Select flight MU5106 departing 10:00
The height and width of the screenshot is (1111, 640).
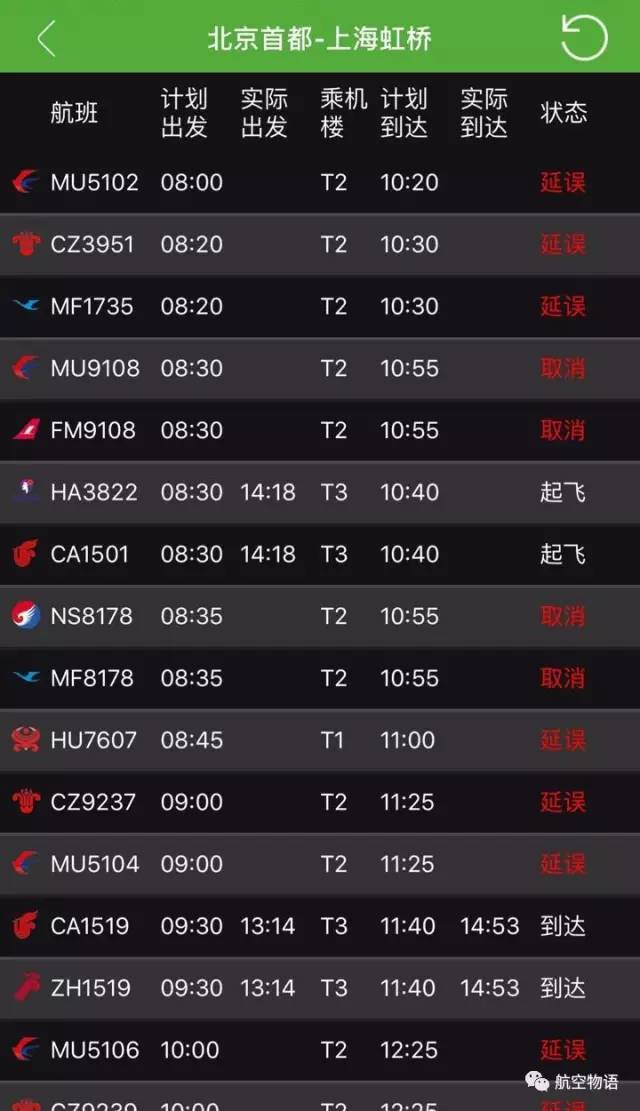tap(320, 1050)
